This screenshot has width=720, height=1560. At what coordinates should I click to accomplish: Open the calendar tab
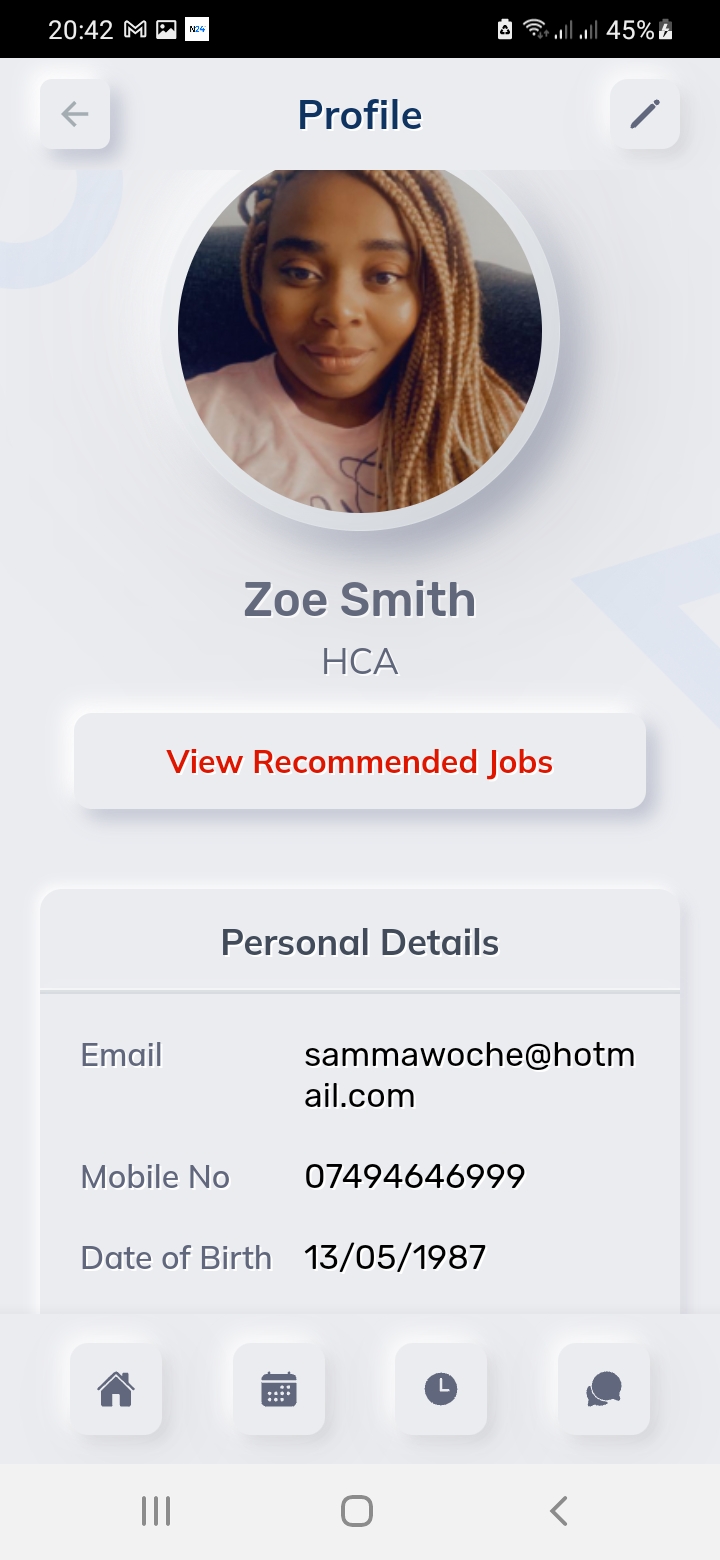[x=279, y=1389]
